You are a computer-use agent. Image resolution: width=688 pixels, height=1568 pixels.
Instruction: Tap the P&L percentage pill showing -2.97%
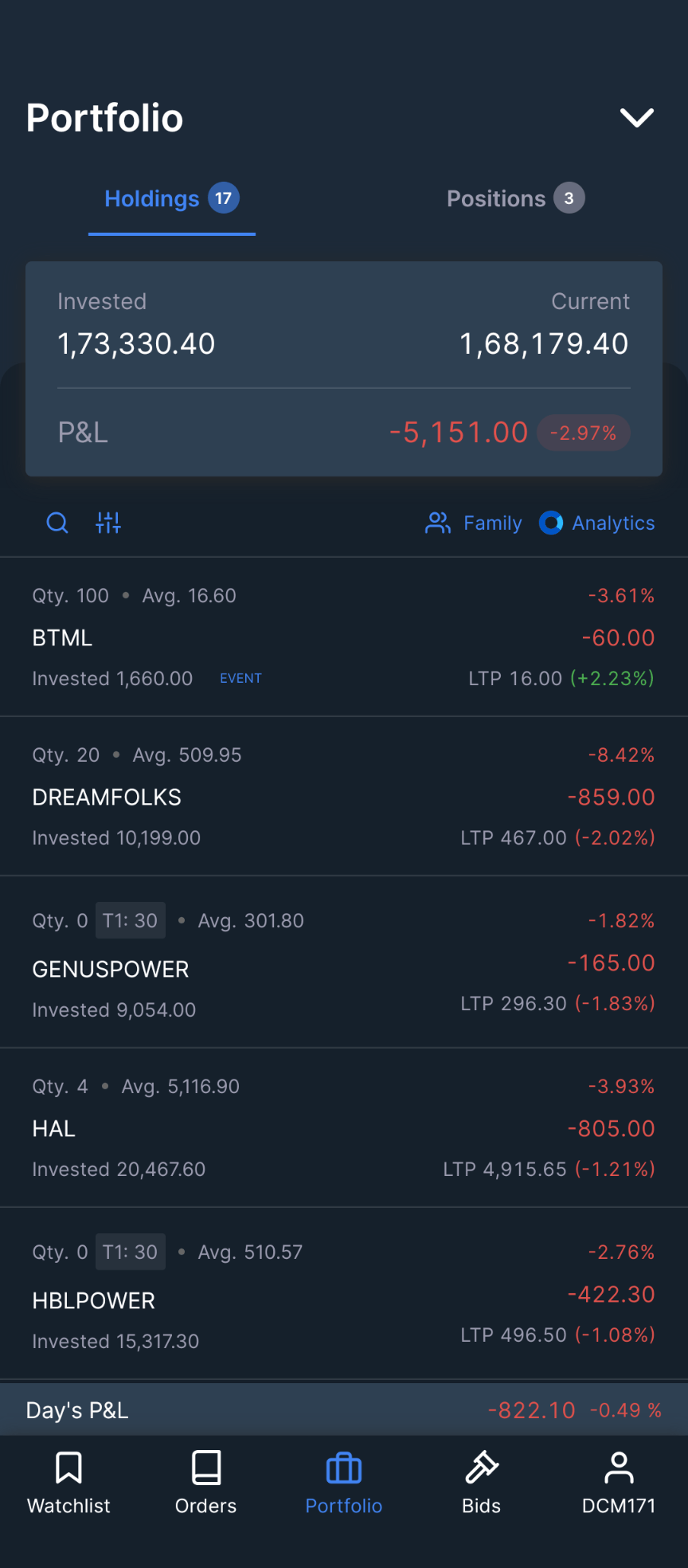pyautogui.click(x=584, y=433)
